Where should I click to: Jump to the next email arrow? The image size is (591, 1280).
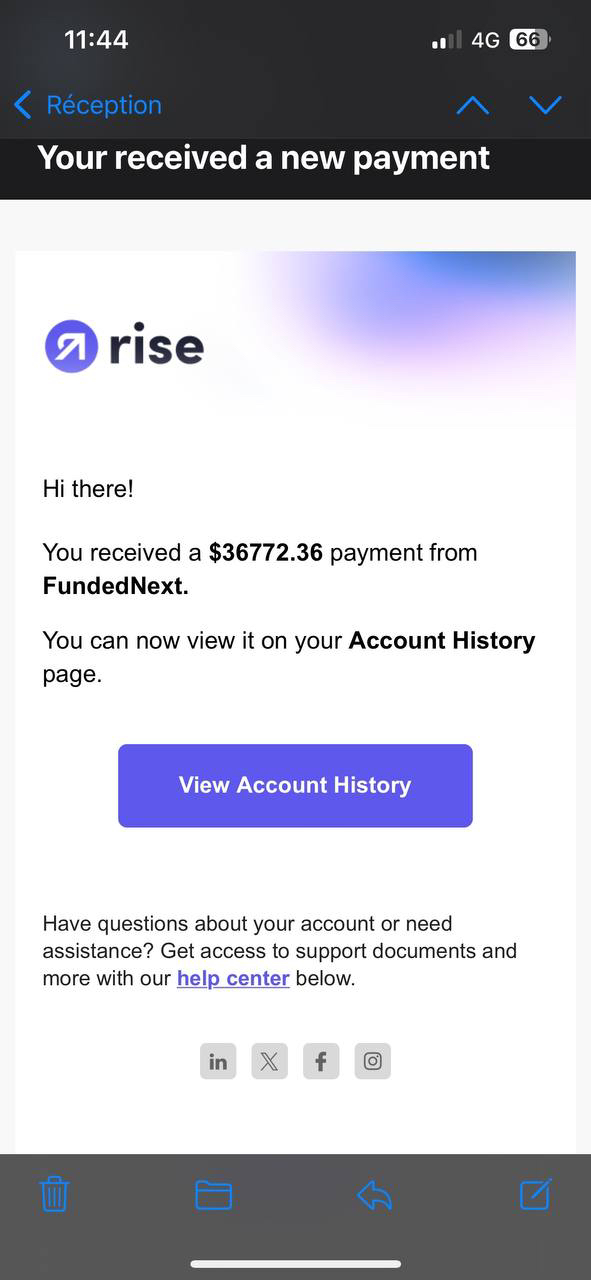(x=545, y=105)
